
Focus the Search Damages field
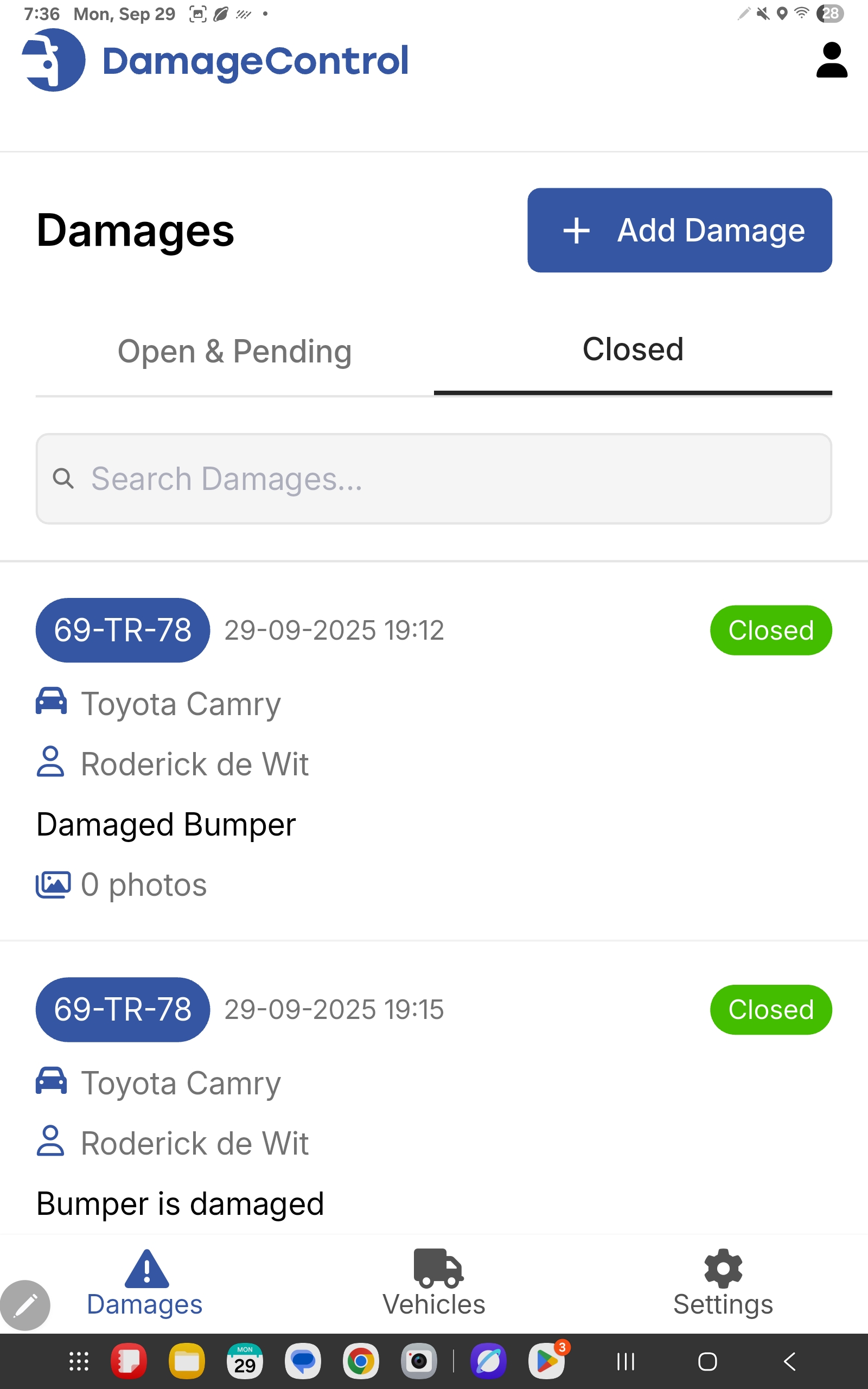point(434,479)
